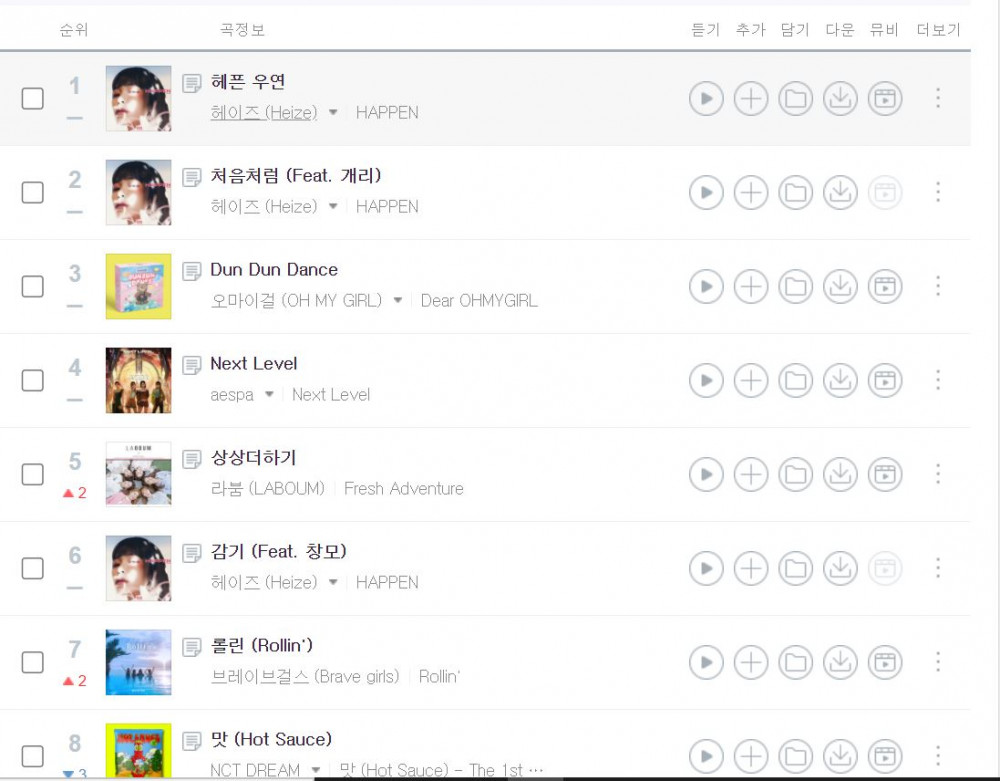This screenshot has height=781, width=1000.
Task: Open the music video for 상상더하기
Action: pyautogui.click(x=885, y=474)
